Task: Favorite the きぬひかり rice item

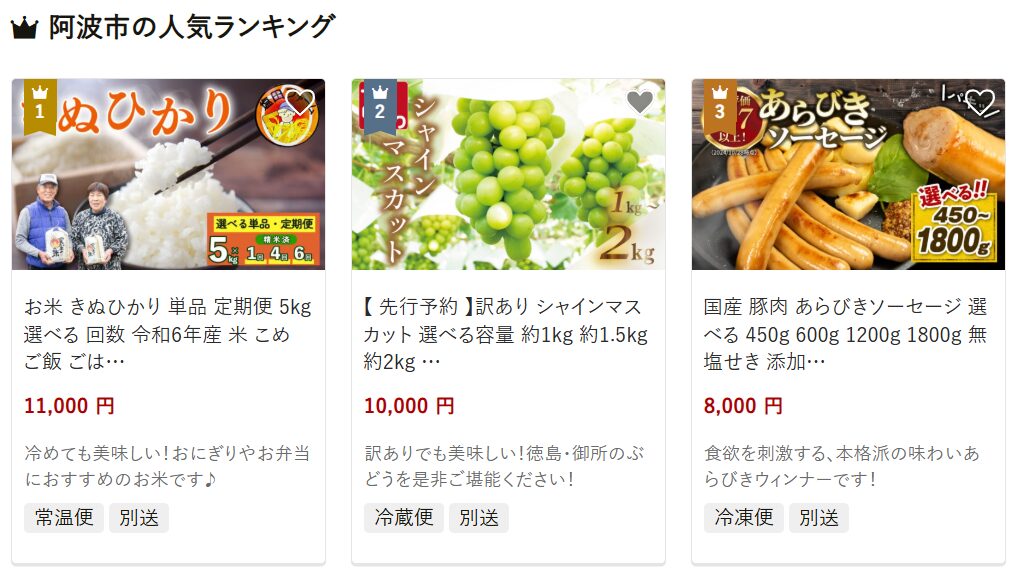Action: pos(299,101)
